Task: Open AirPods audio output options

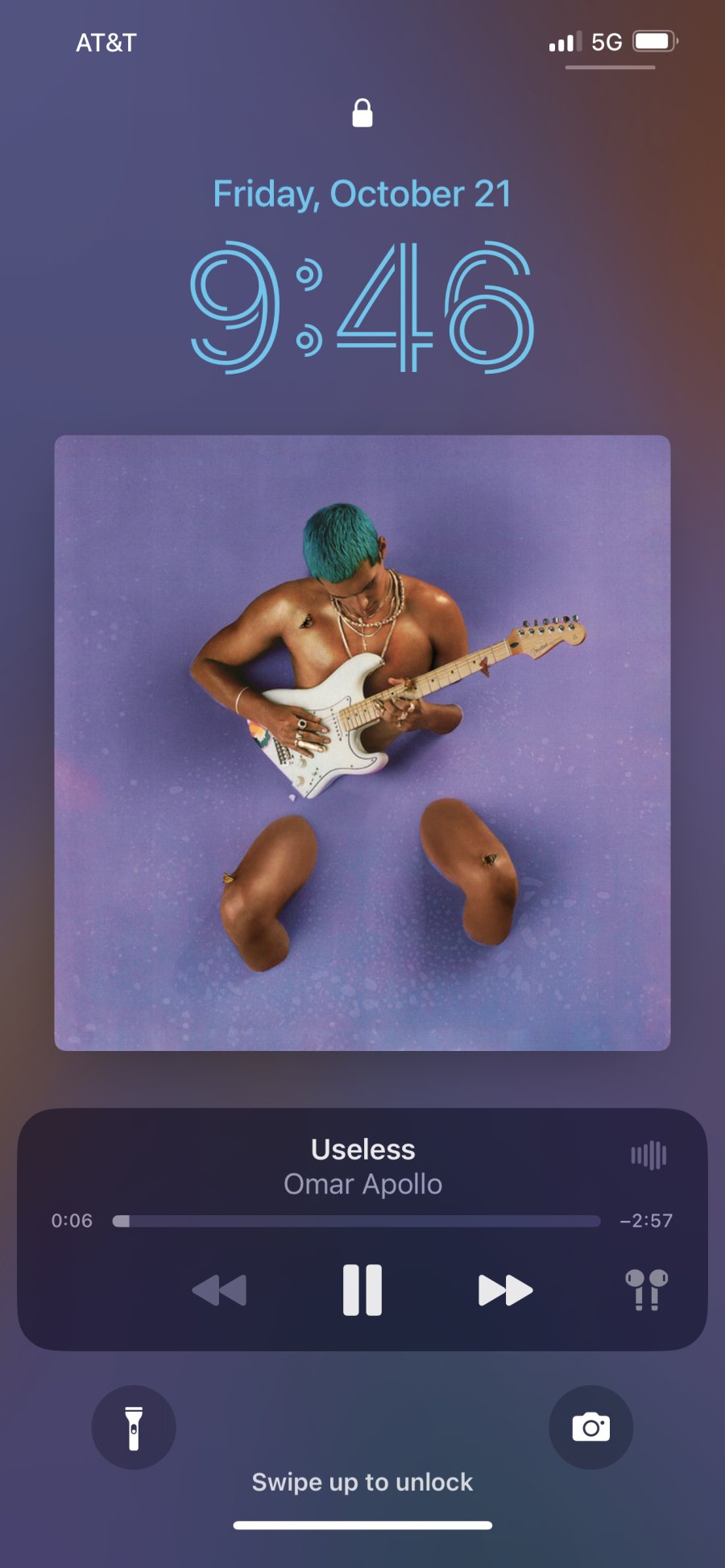Action: [x=646, y=1290]
